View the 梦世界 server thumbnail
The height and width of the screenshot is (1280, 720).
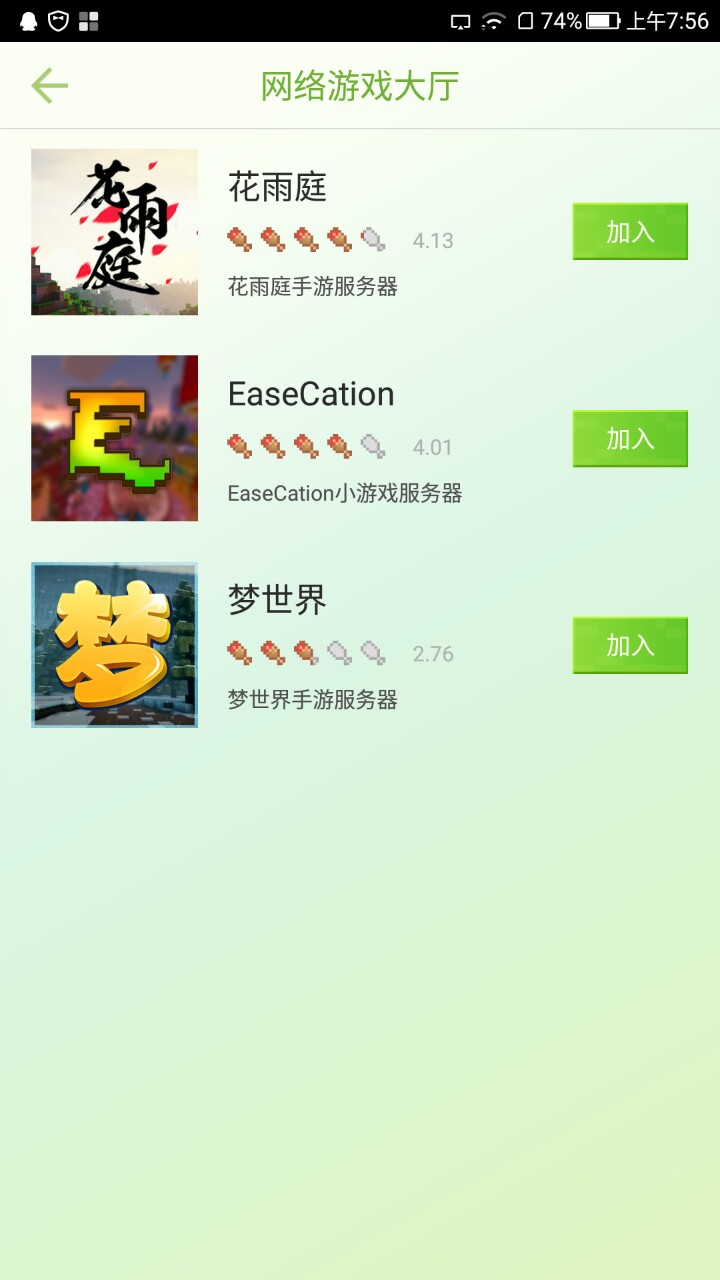pos(115,645)
